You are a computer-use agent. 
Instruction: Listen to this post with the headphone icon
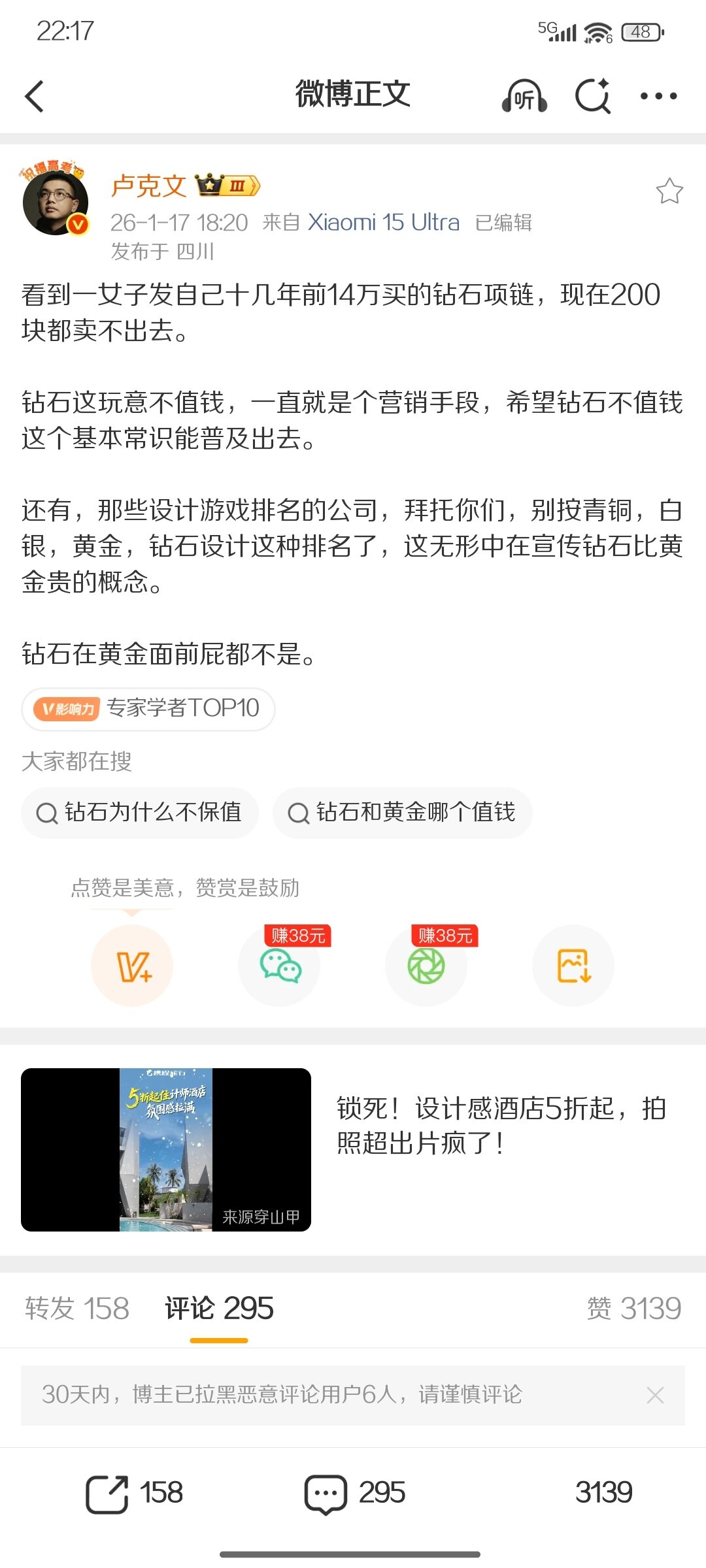524,97
